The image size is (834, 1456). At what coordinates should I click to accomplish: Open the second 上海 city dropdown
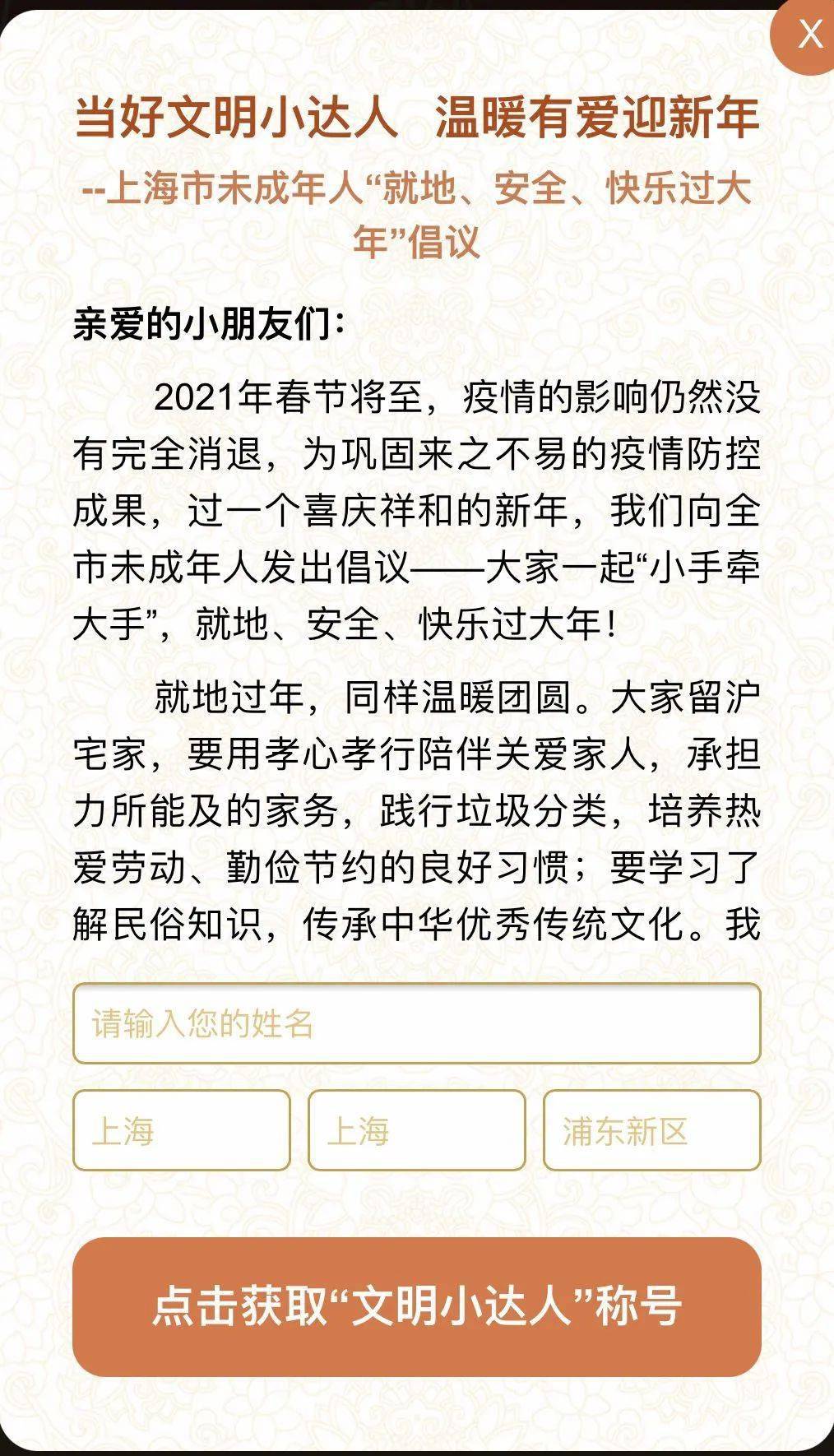click(x=416, y=1130)
